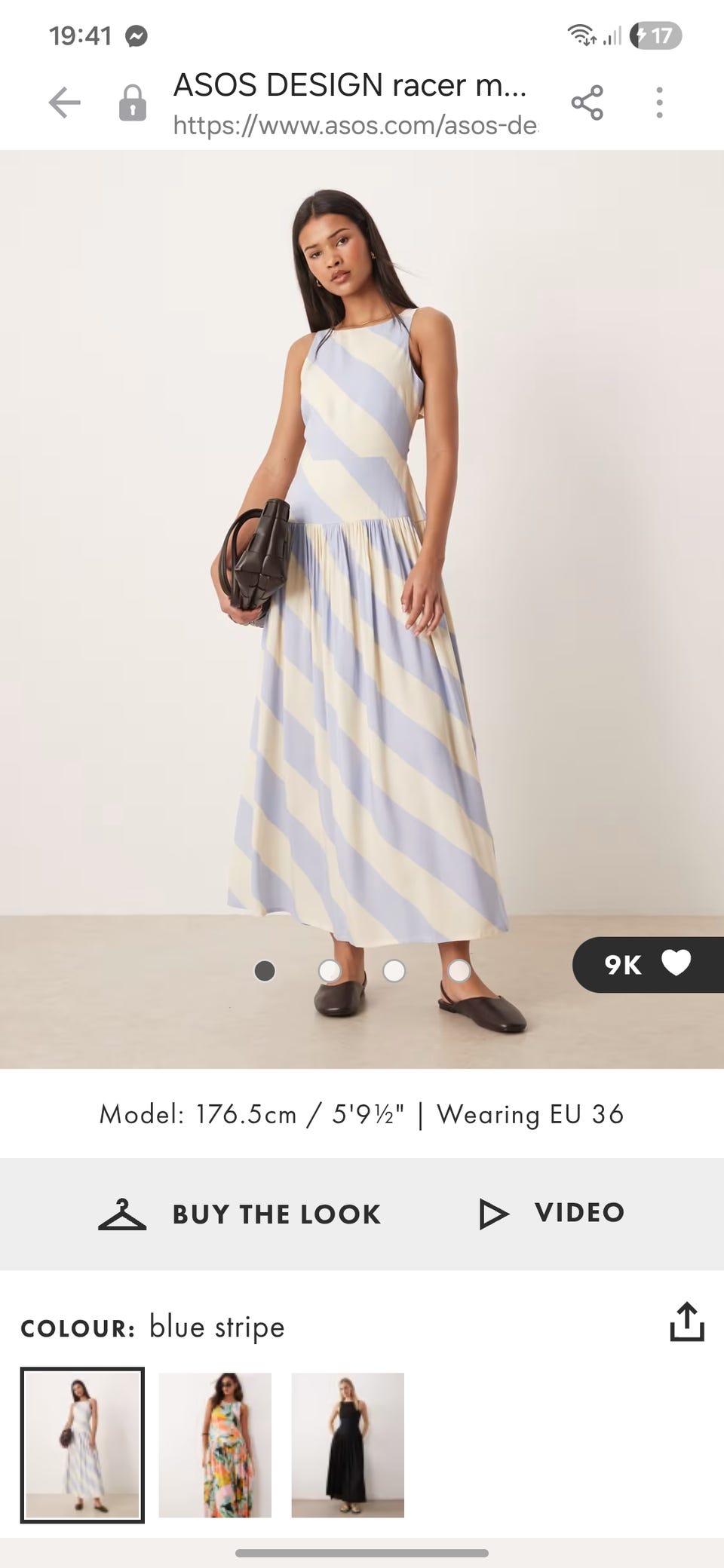Go back with the browser arrow
This screenshot has height=1568, width=724.
(x=64, y=103)
